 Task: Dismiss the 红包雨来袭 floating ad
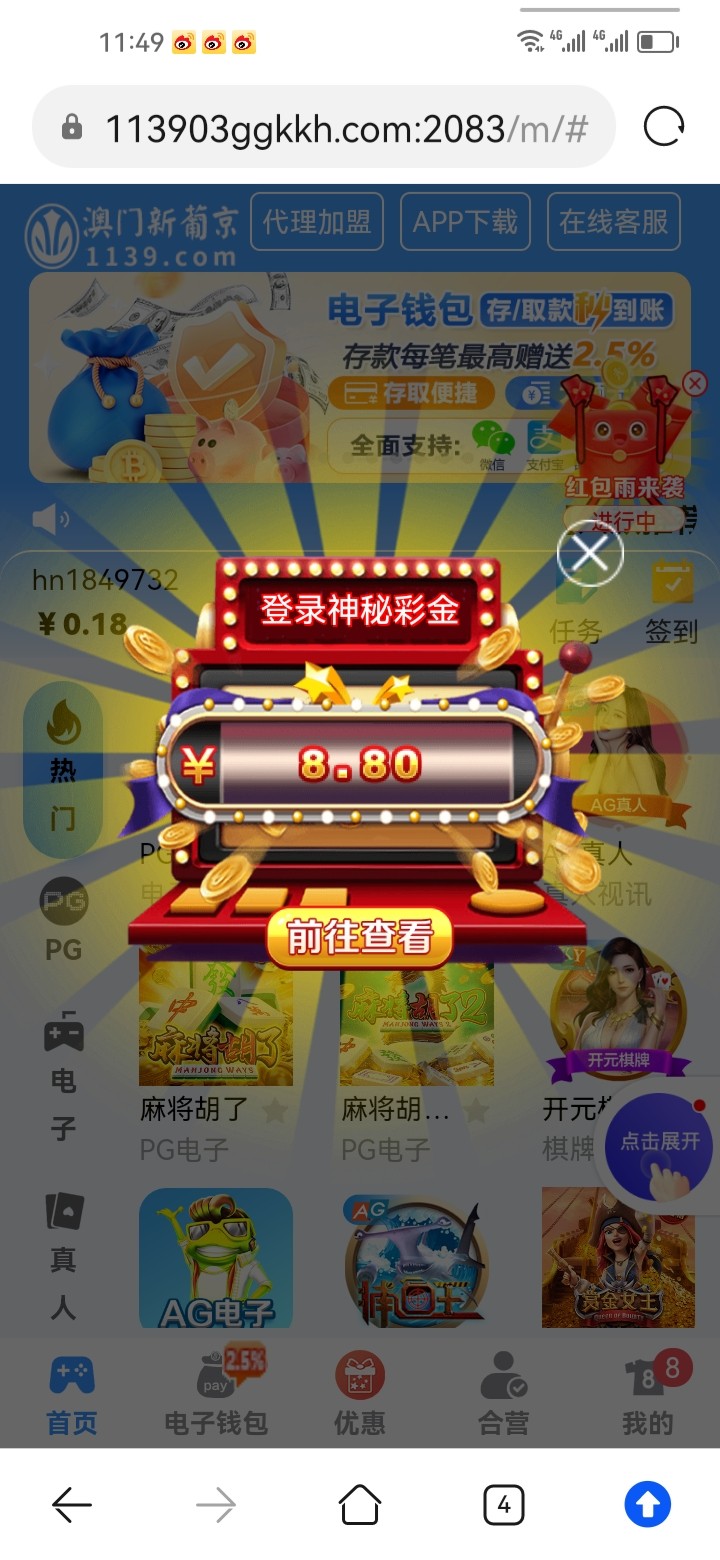coord(695,383)
